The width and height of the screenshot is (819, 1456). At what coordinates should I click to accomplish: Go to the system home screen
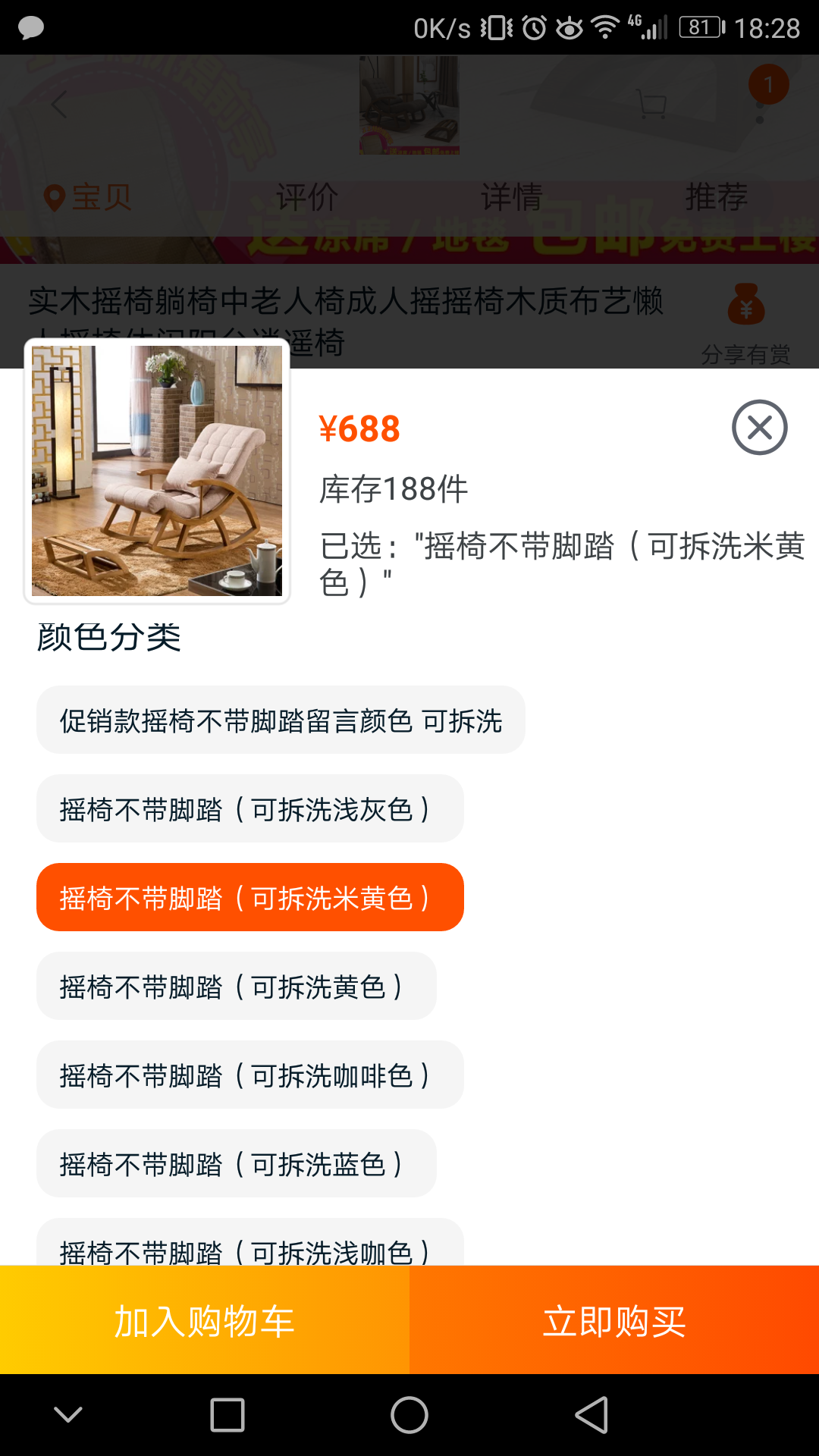tap(409, 1415)
